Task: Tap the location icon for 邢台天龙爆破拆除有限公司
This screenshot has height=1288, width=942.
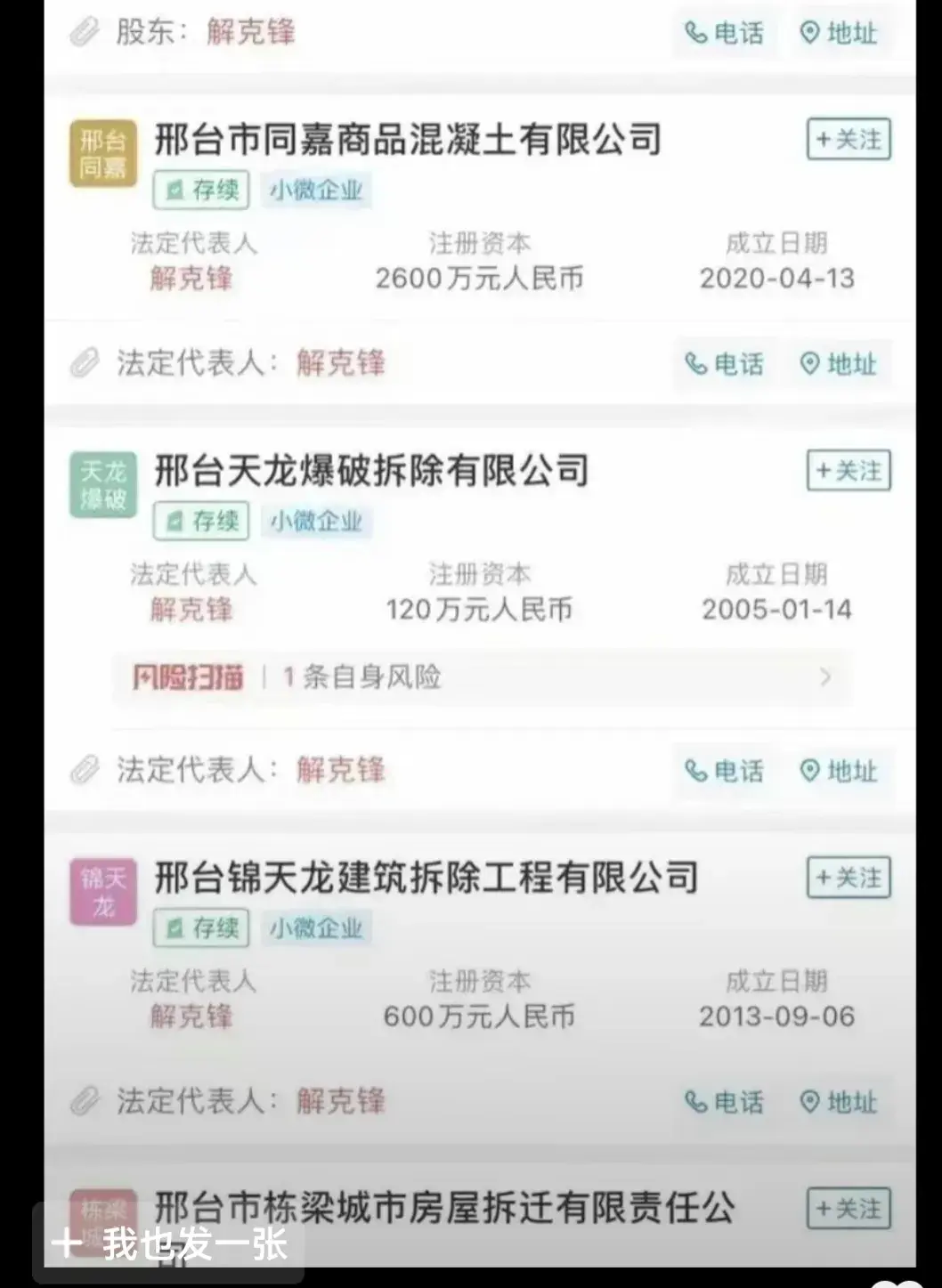Action: coord(808,771)
